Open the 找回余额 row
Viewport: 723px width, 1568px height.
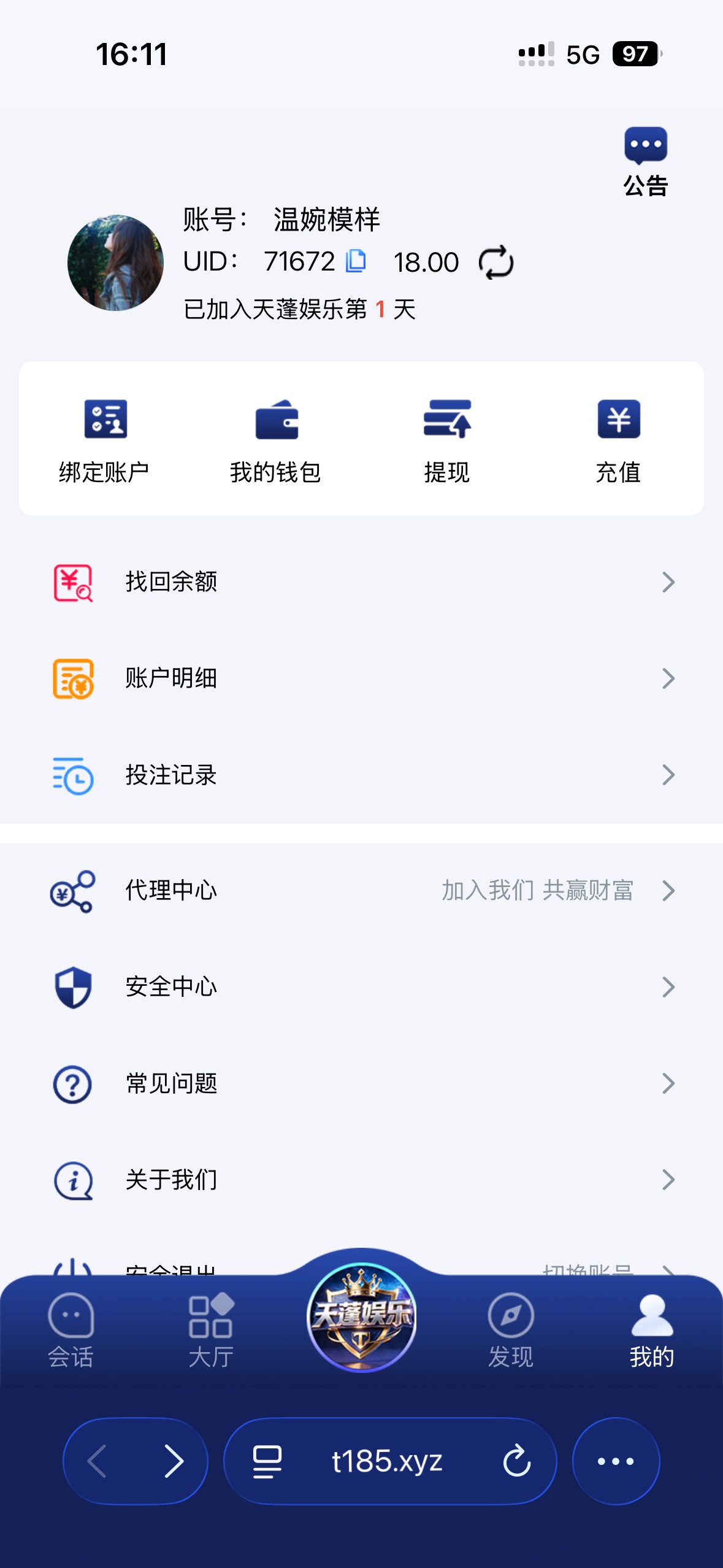(361, 582)
